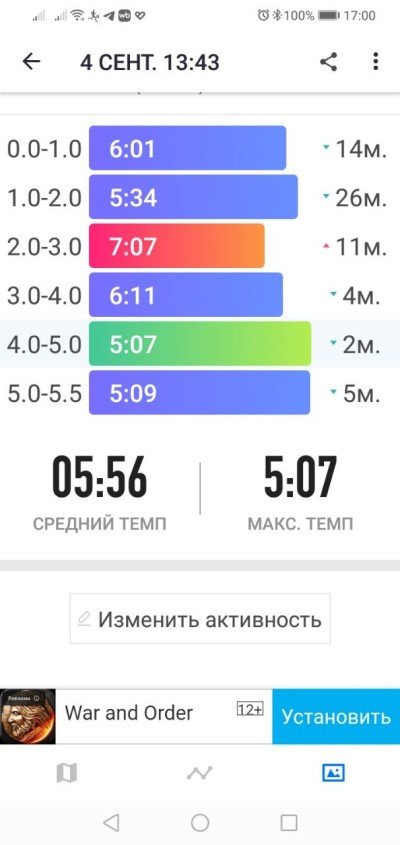Switch to the map tab
Screen dimensions: 400x845
[67, 773]
